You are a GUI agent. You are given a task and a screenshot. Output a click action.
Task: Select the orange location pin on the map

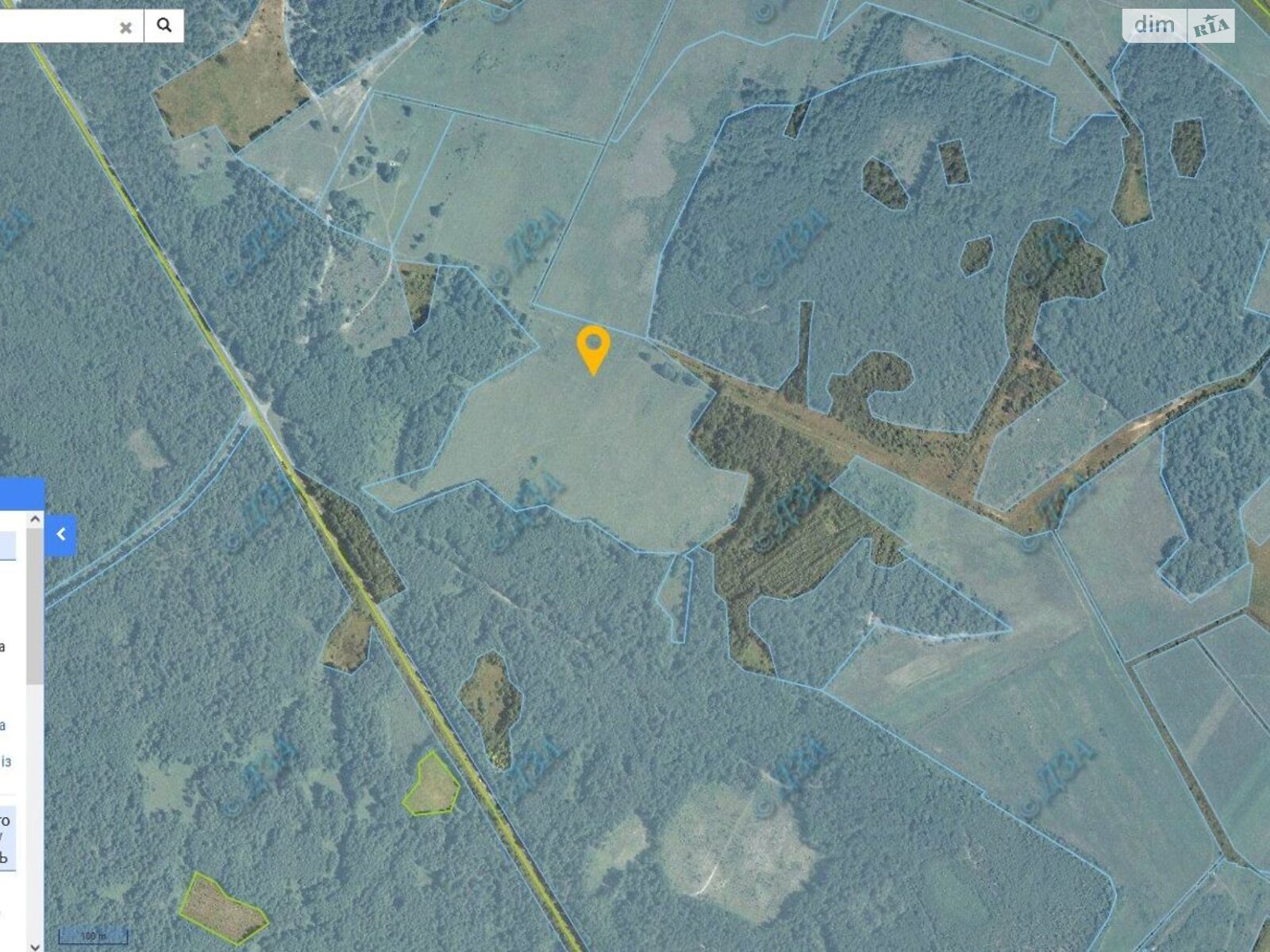coord(594,347)
